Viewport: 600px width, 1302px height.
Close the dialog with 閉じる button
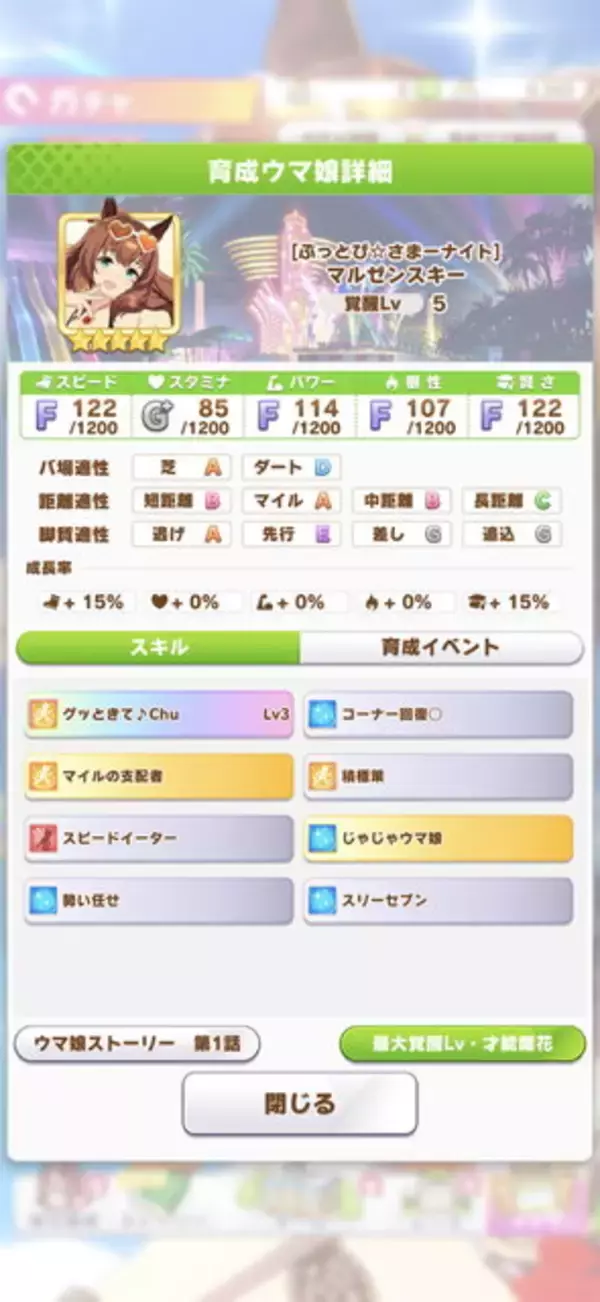pyautogui.click(x=299, y=1104)
